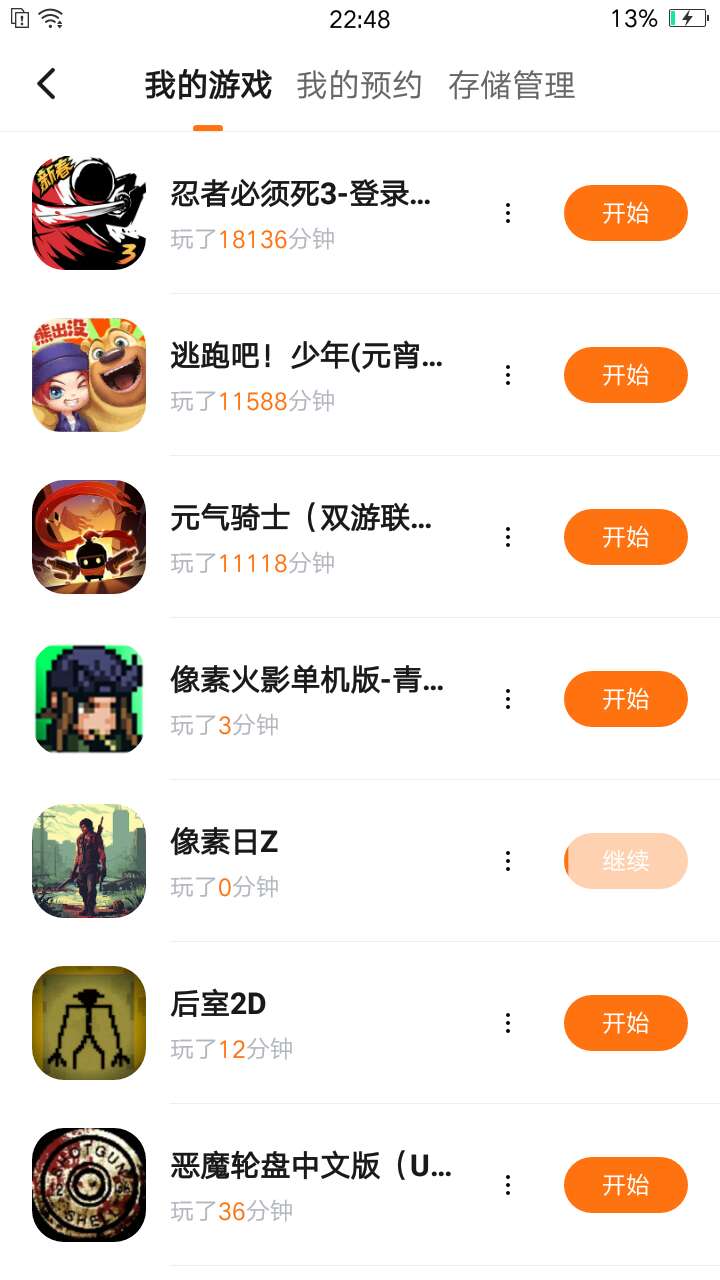Start 忍者必须死3 with its 开始 button
This screenshot has height=1280, width=720.
pos(625,213)
